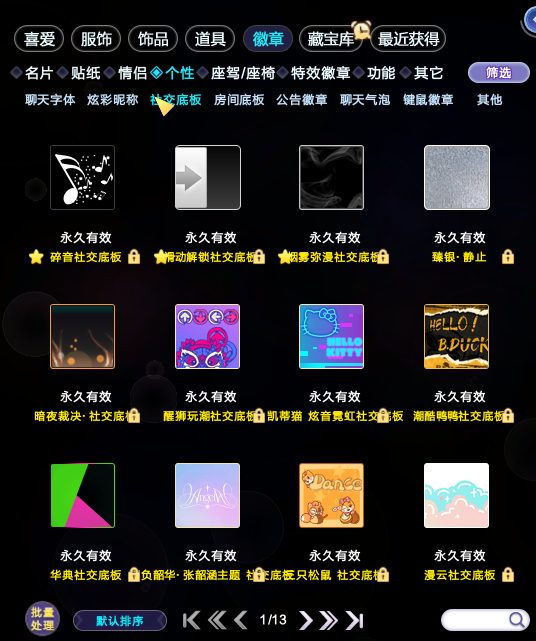The width and height of the screenshot is (536, 641).
Task: Select the 最近获得 tab
Action: [408, 39]
